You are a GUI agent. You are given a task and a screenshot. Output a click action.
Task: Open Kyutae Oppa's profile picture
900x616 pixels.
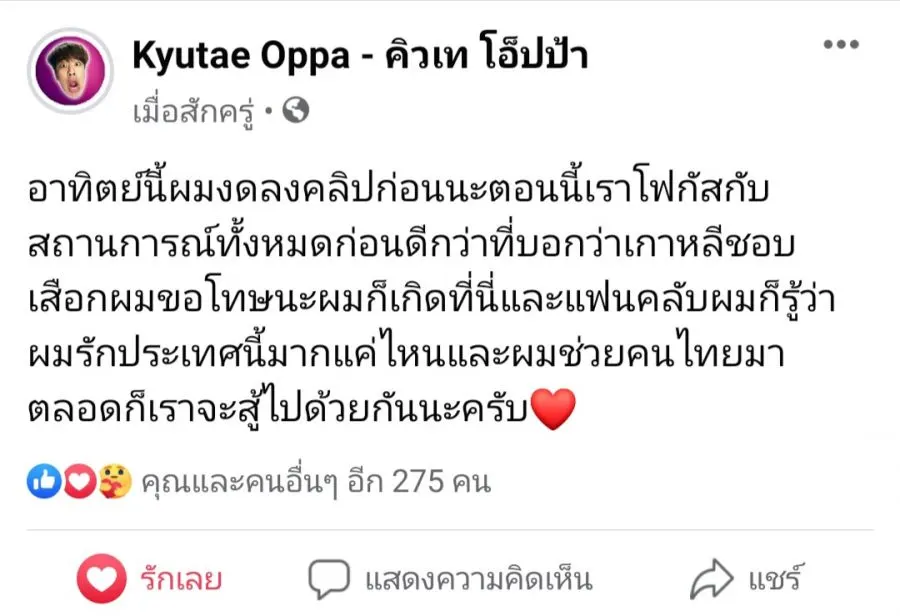click(70, 71)
